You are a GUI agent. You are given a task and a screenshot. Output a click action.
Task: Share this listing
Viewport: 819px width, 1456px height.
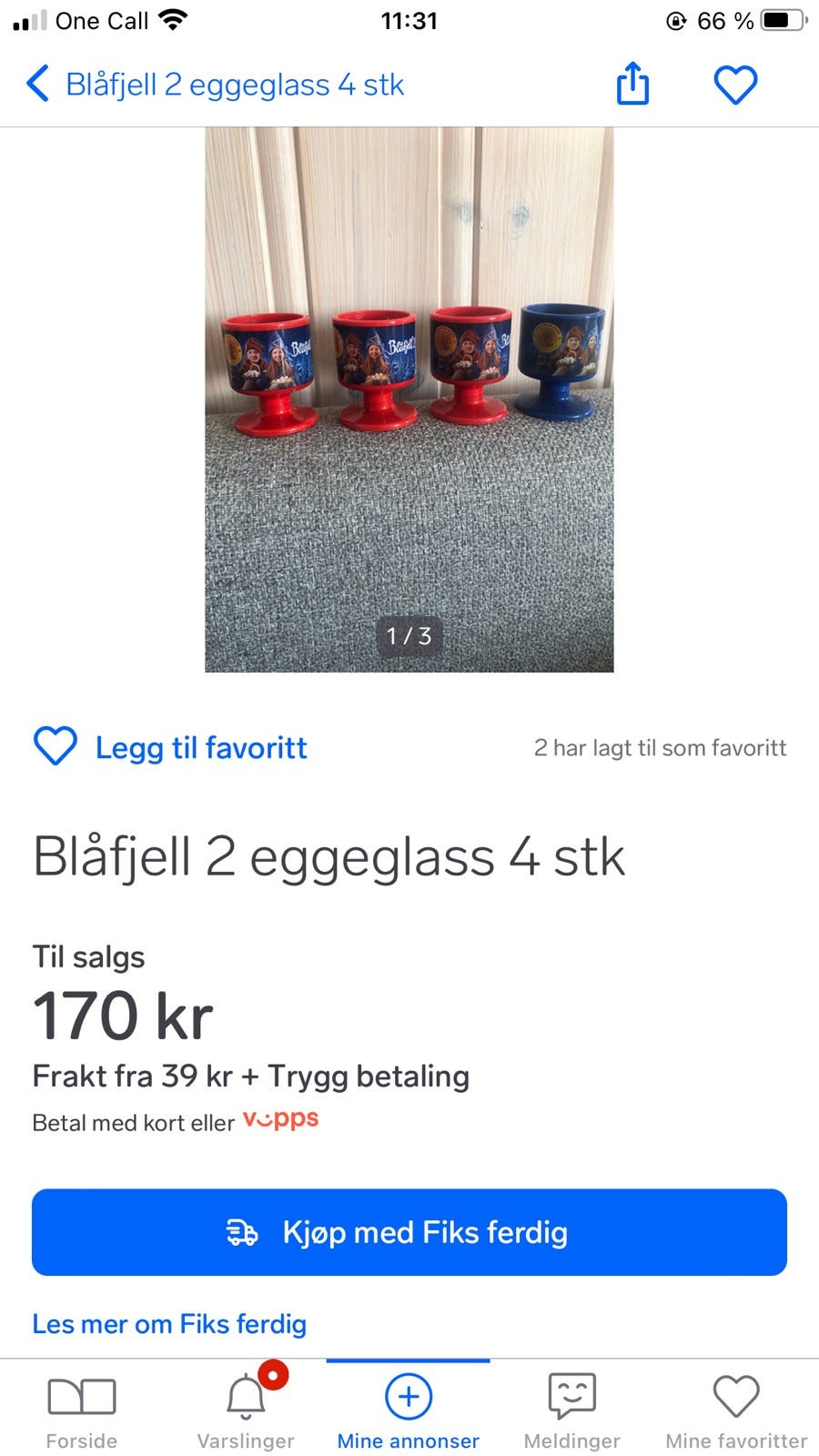(632, 85)
